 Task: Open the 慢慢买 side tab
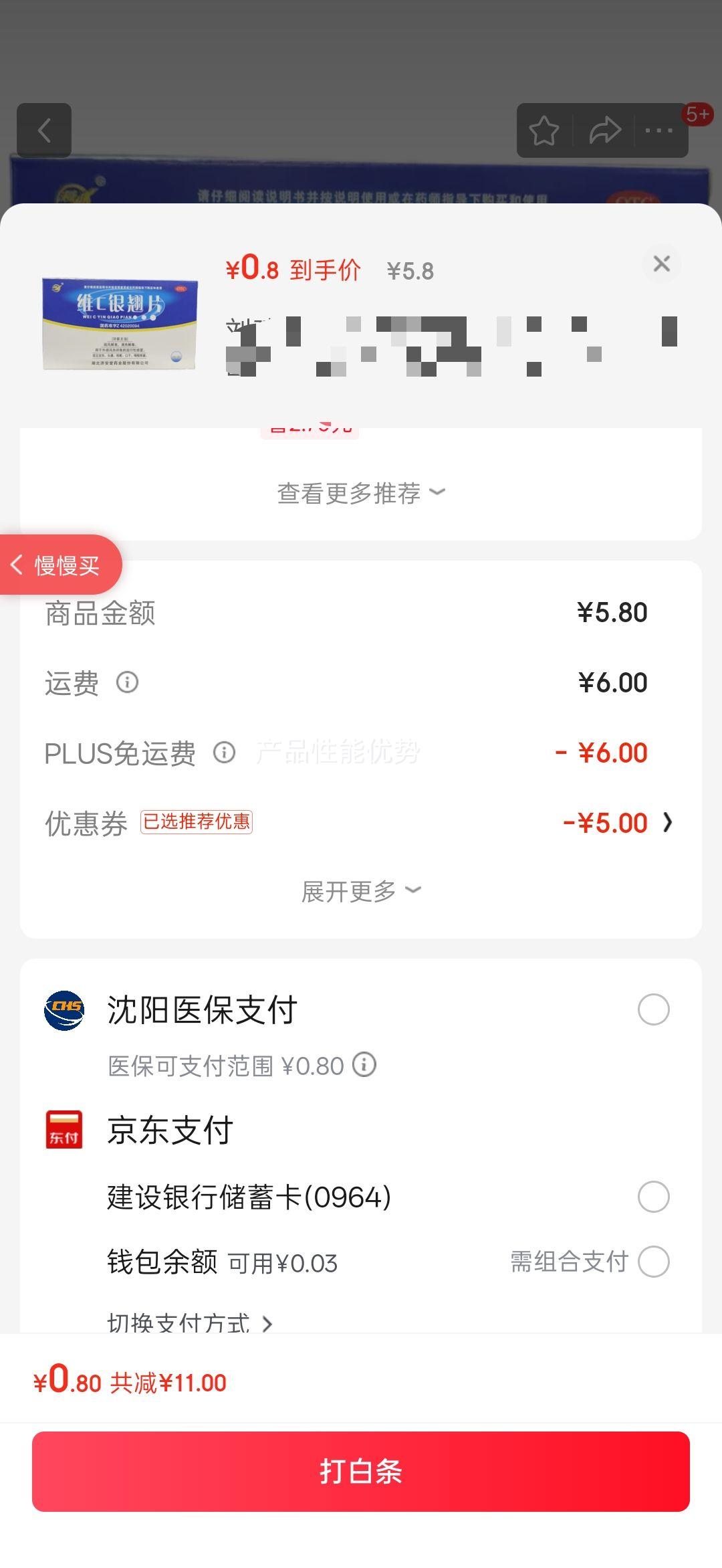point(60,565)
